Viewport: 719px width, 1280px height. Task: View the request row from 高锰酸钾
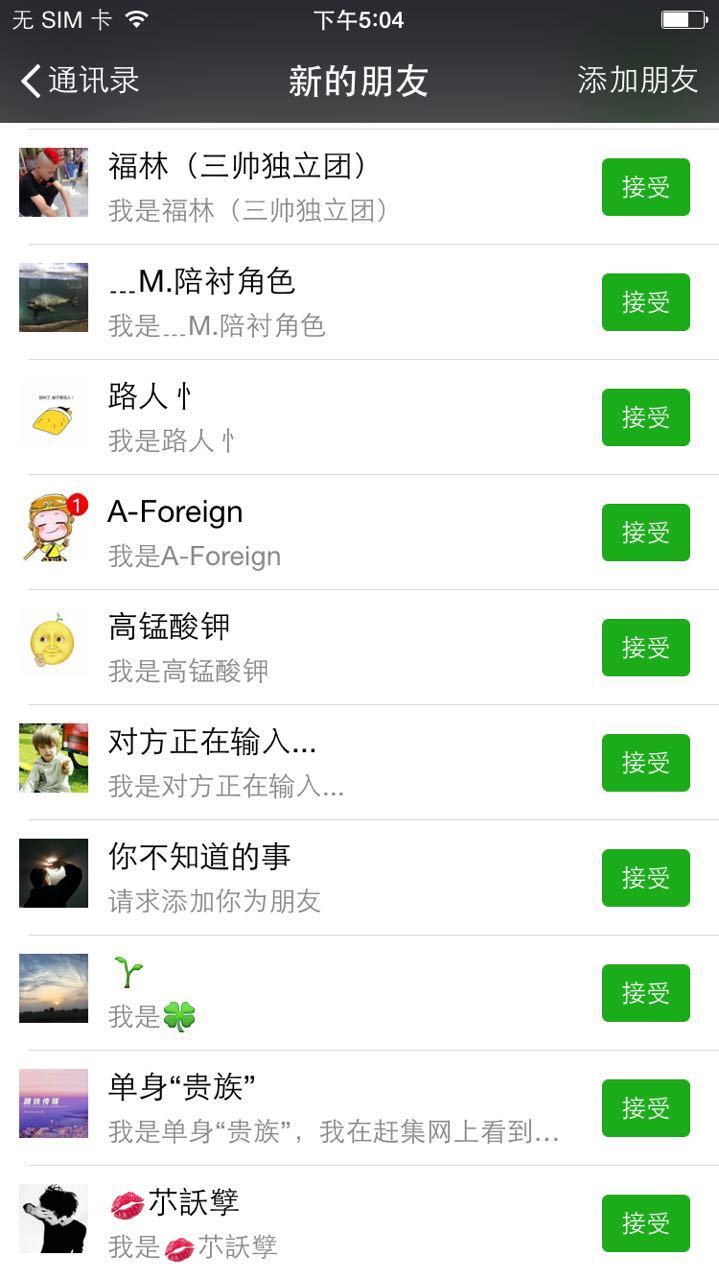coord(300,647)
